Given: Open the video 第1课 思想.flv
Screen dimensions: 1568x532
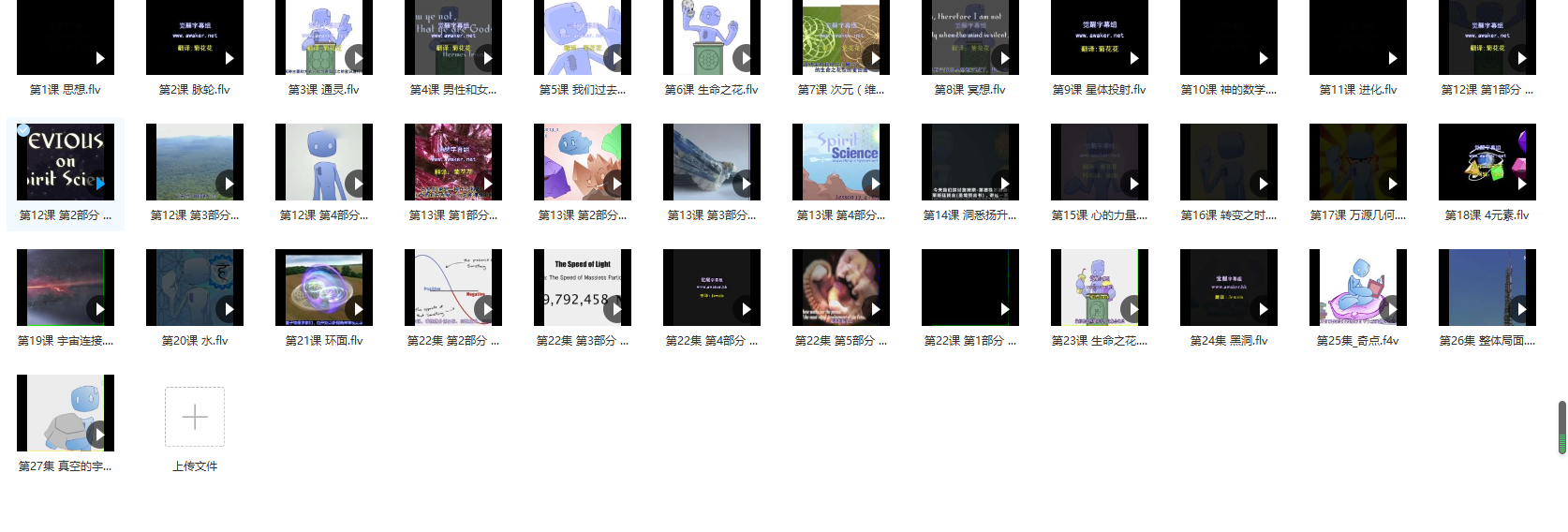Looking at the screenshot, I should 66,37.
